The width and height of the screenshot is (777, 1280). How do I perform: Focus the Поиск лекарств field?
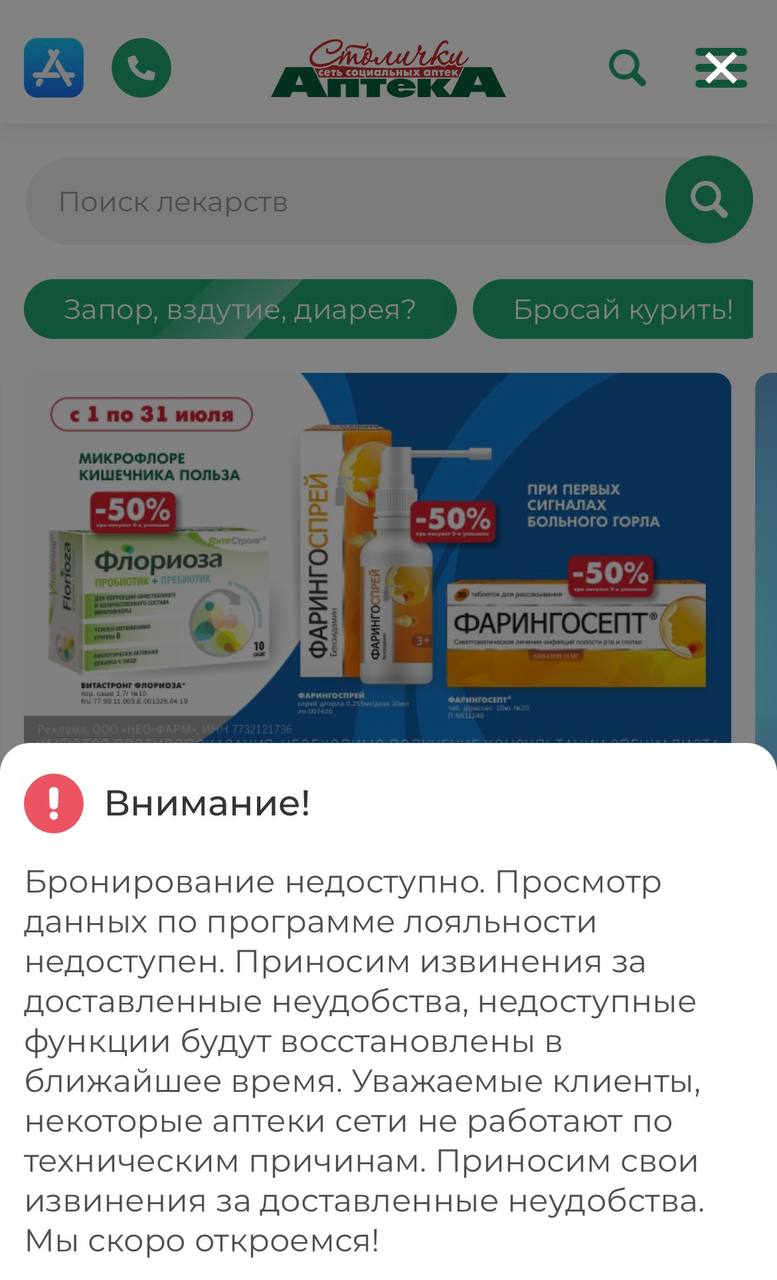pyautogui.click(x=346, y=201)
